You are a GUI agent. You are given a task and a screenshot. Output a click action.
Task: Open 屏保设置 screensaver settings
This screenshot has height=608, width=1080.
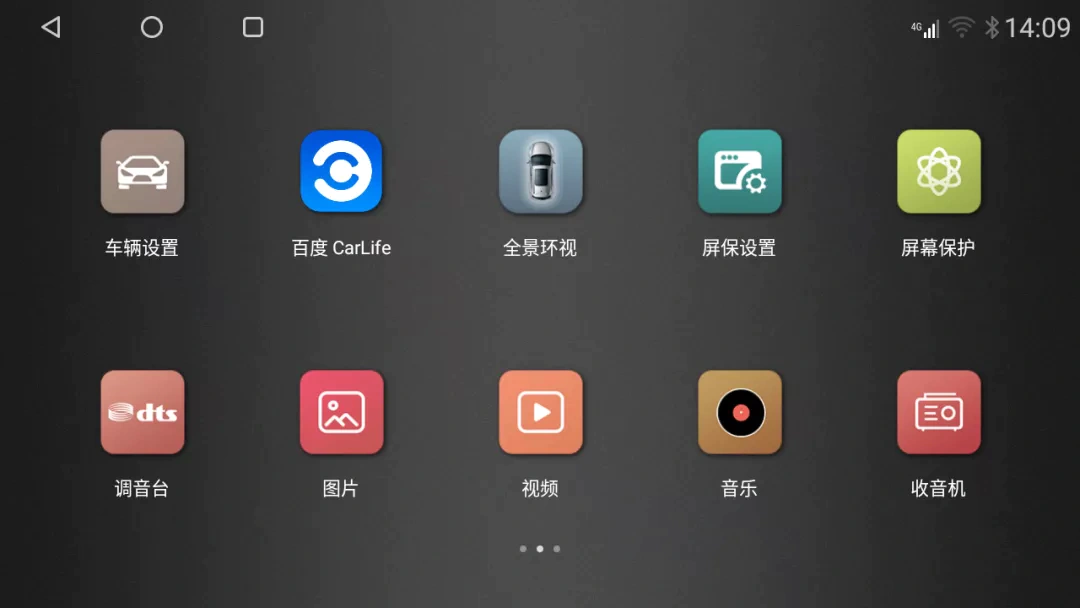pyautogui.click(x=739, y=172)
